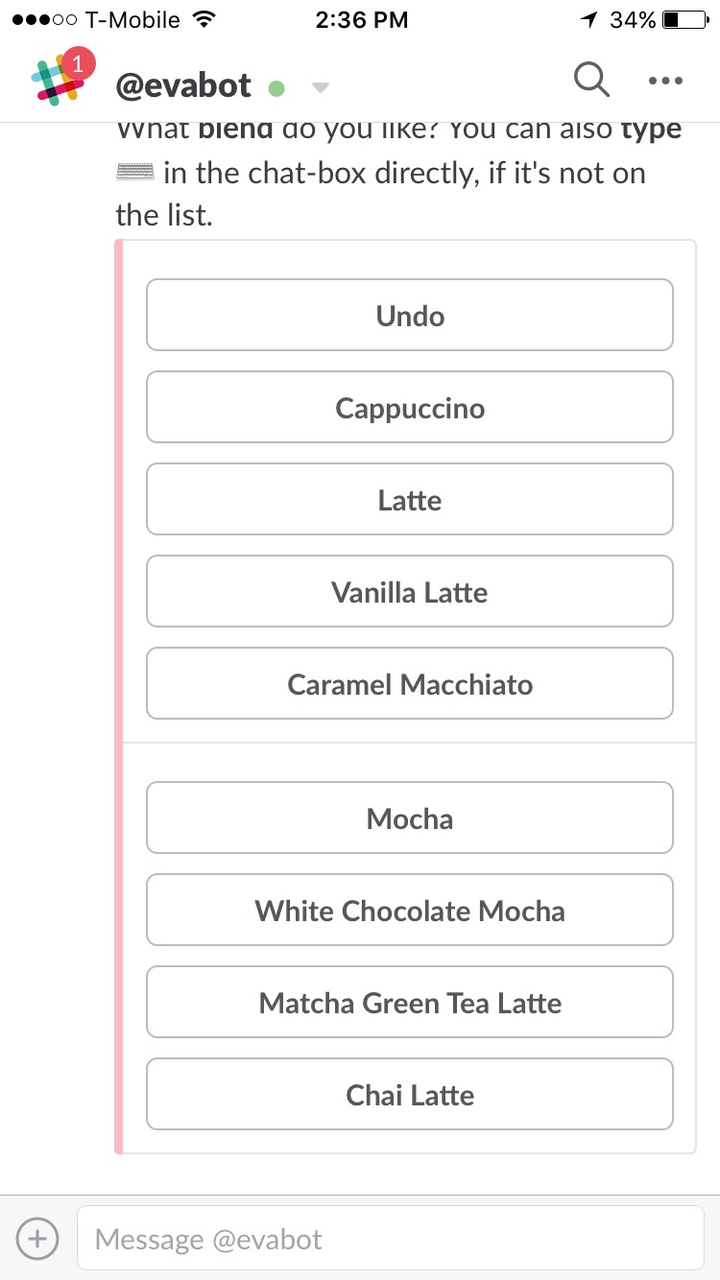This screenshot has width=720, height=1280.
Task: Tap the plus attachment icon
Action: point(37,1239)
